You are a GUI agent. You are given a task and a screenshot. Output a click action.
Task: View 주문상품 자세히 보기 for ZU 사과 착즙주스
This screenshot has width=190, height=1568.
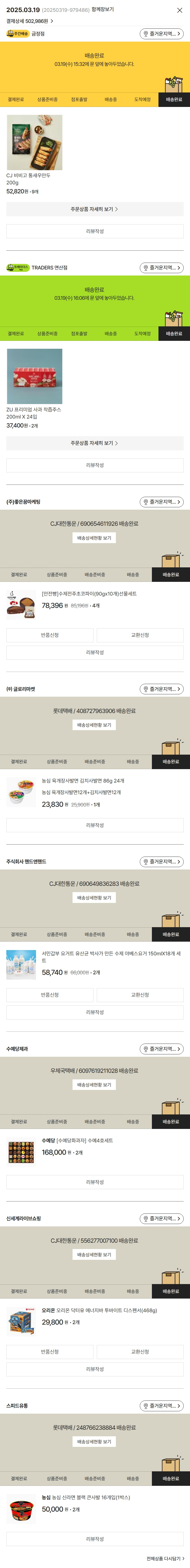(95, 443)
